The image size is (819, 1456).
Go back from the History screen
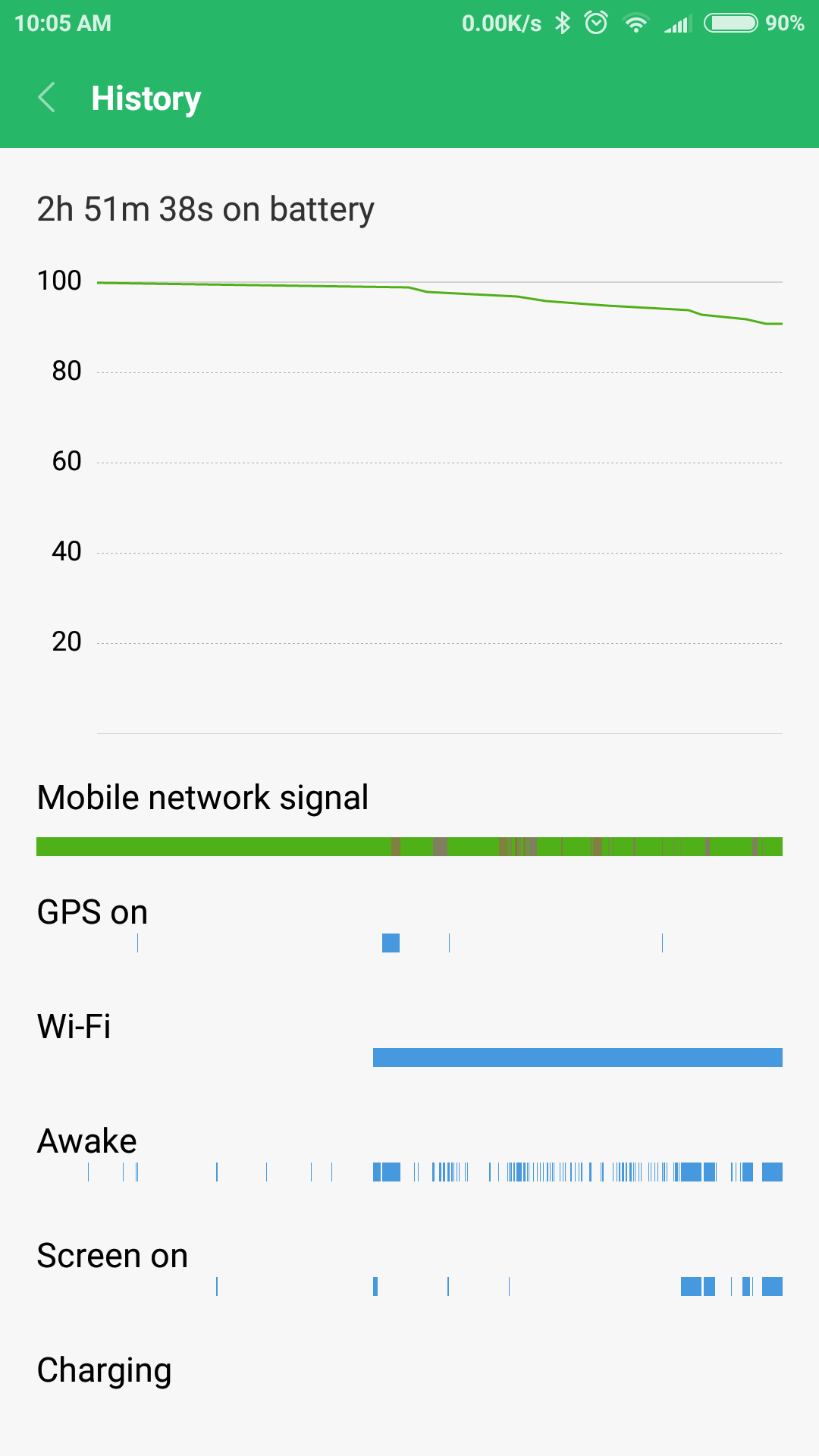46,98
